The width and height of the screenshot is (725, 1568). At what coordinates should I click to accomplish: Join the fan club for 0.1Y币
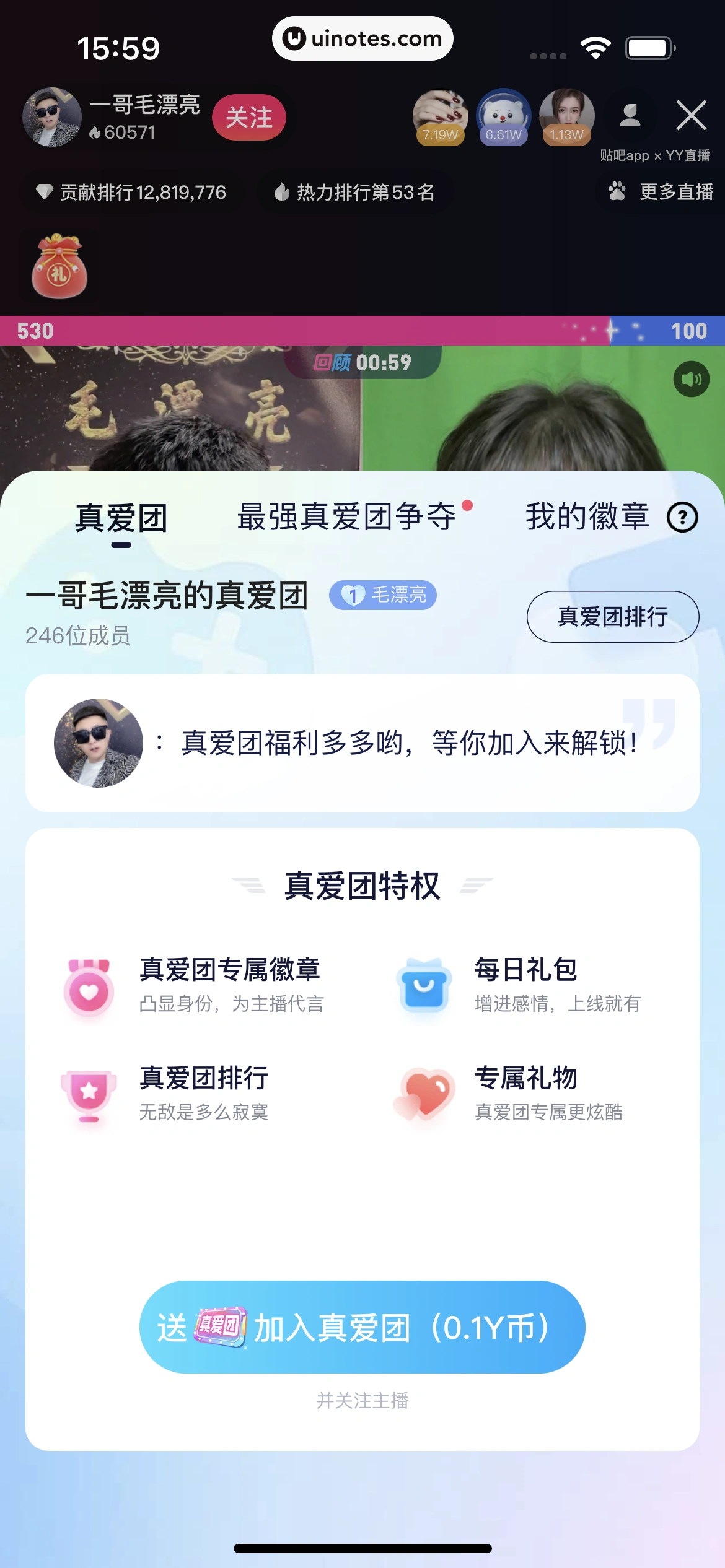pos(362,1327)
